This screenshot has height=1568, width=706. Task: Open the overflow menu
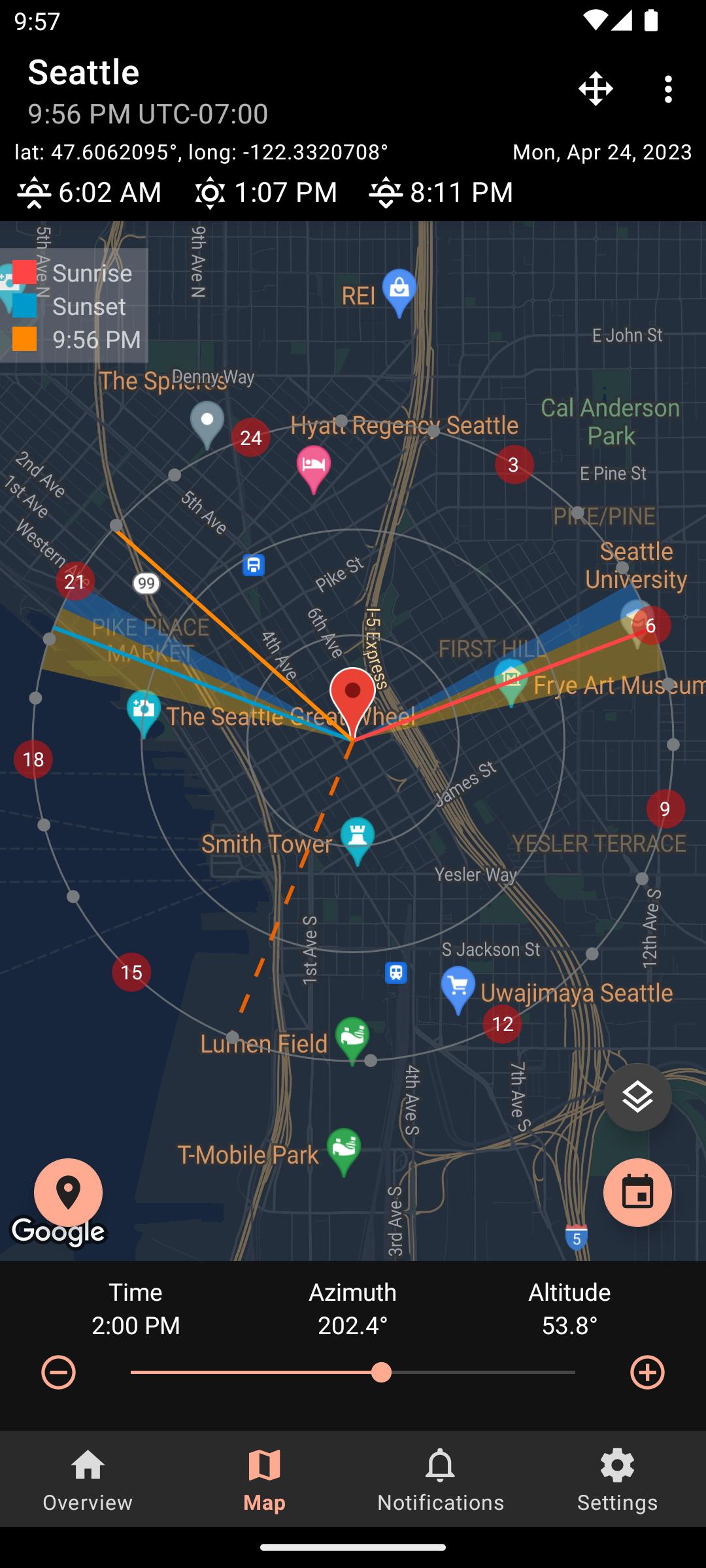[x=667, y=89]
